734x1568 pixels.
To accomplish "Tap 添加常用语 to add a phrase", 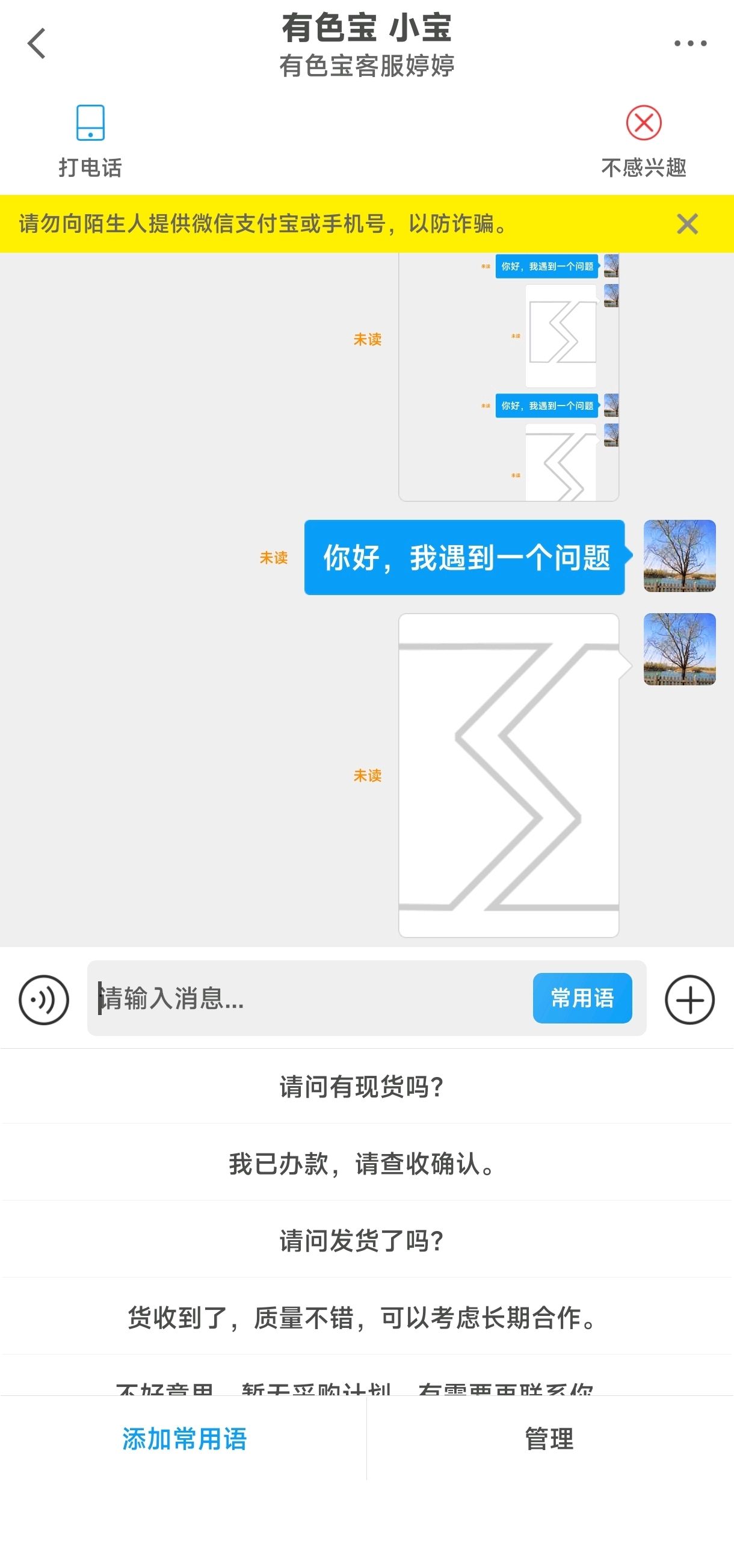I will [184, 1439].
